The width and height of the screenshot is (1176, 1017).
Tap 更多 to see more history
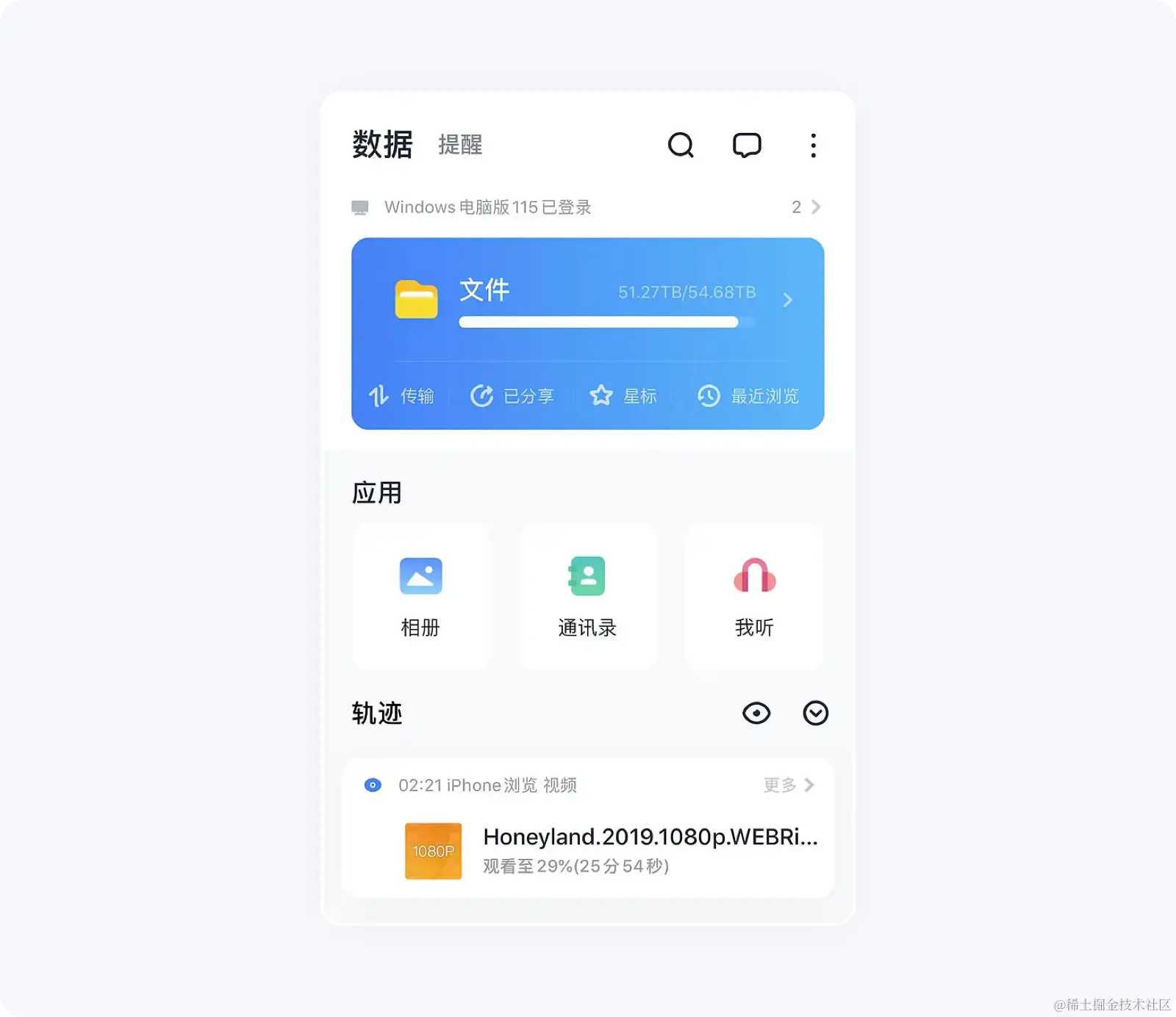click(x=789, y=785)
